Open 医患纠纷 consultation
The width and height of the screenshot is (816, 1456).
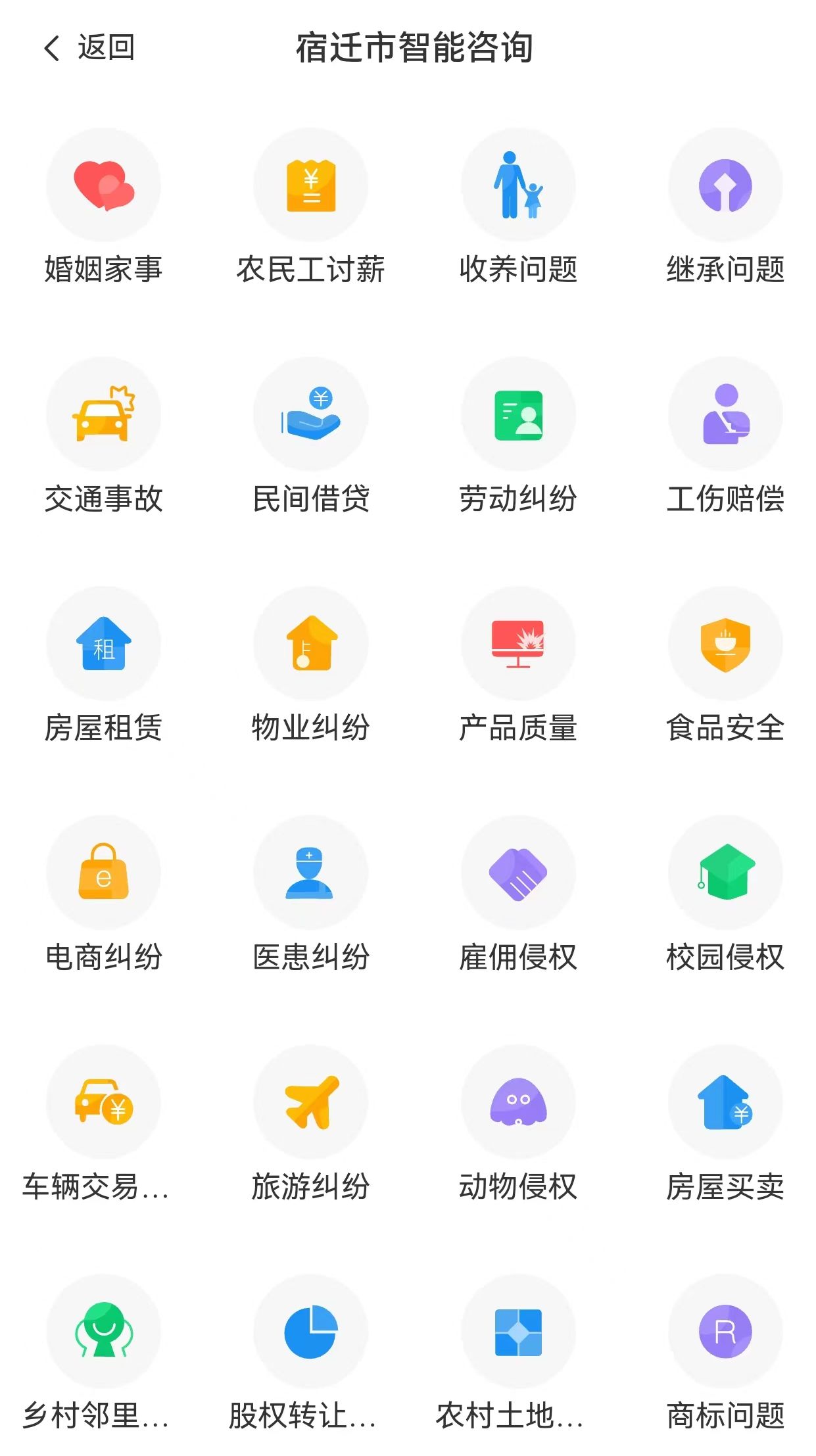click(x=310, y=873)
